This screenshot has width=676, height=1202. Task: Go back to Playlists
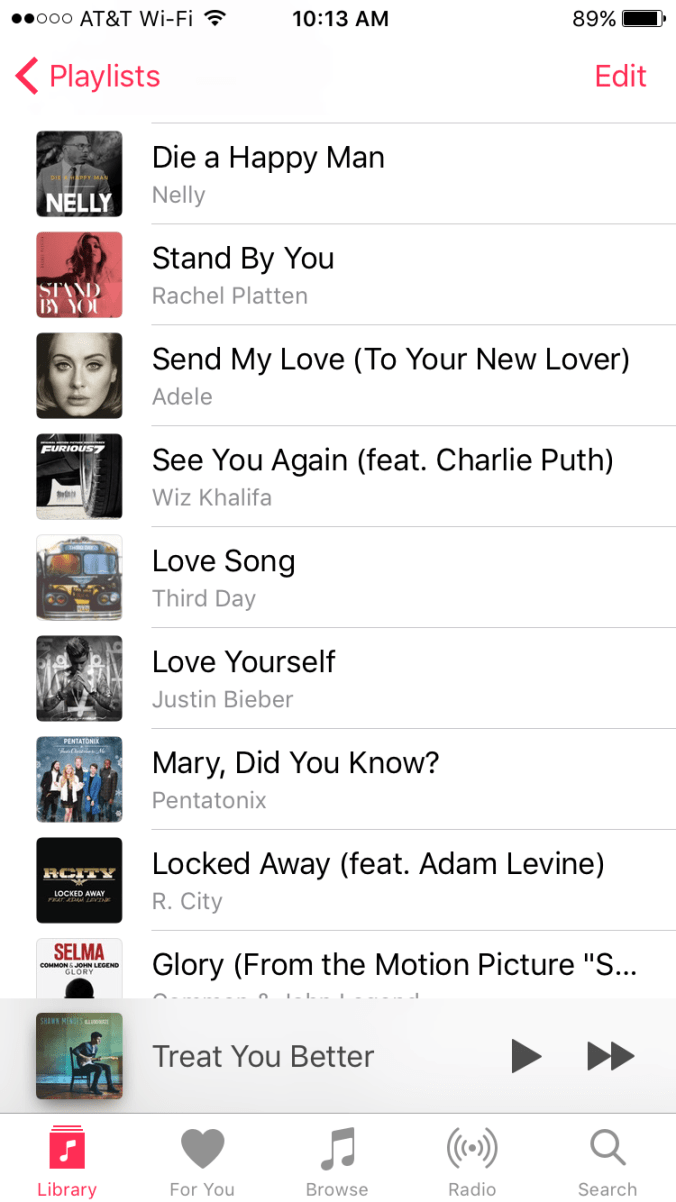[x=88, y=76]
